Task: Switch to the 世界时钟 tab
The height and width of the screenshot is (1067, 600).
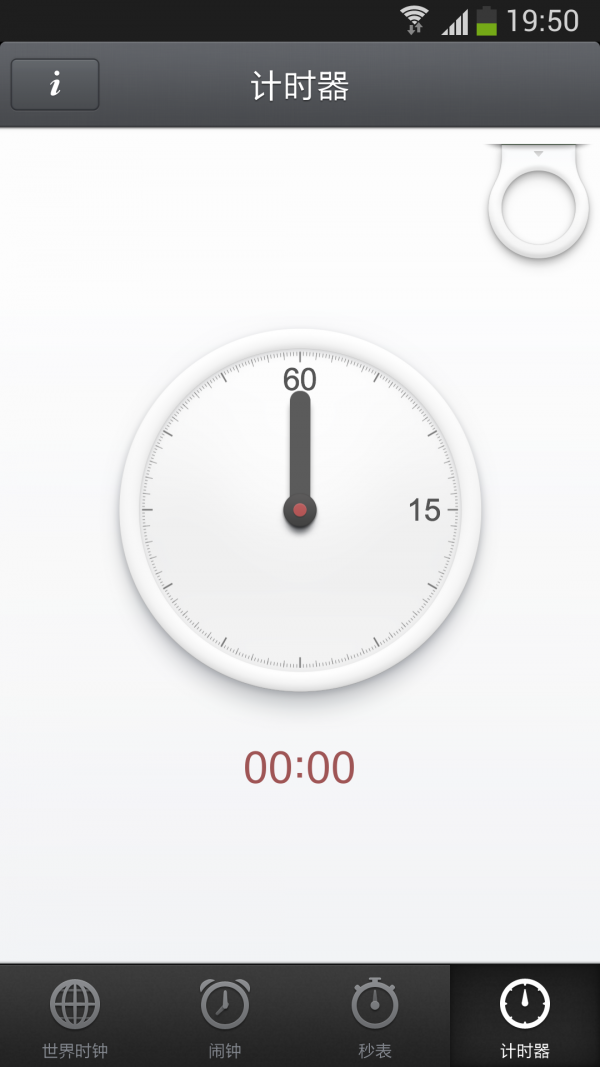Action: tap(75, 1015)
